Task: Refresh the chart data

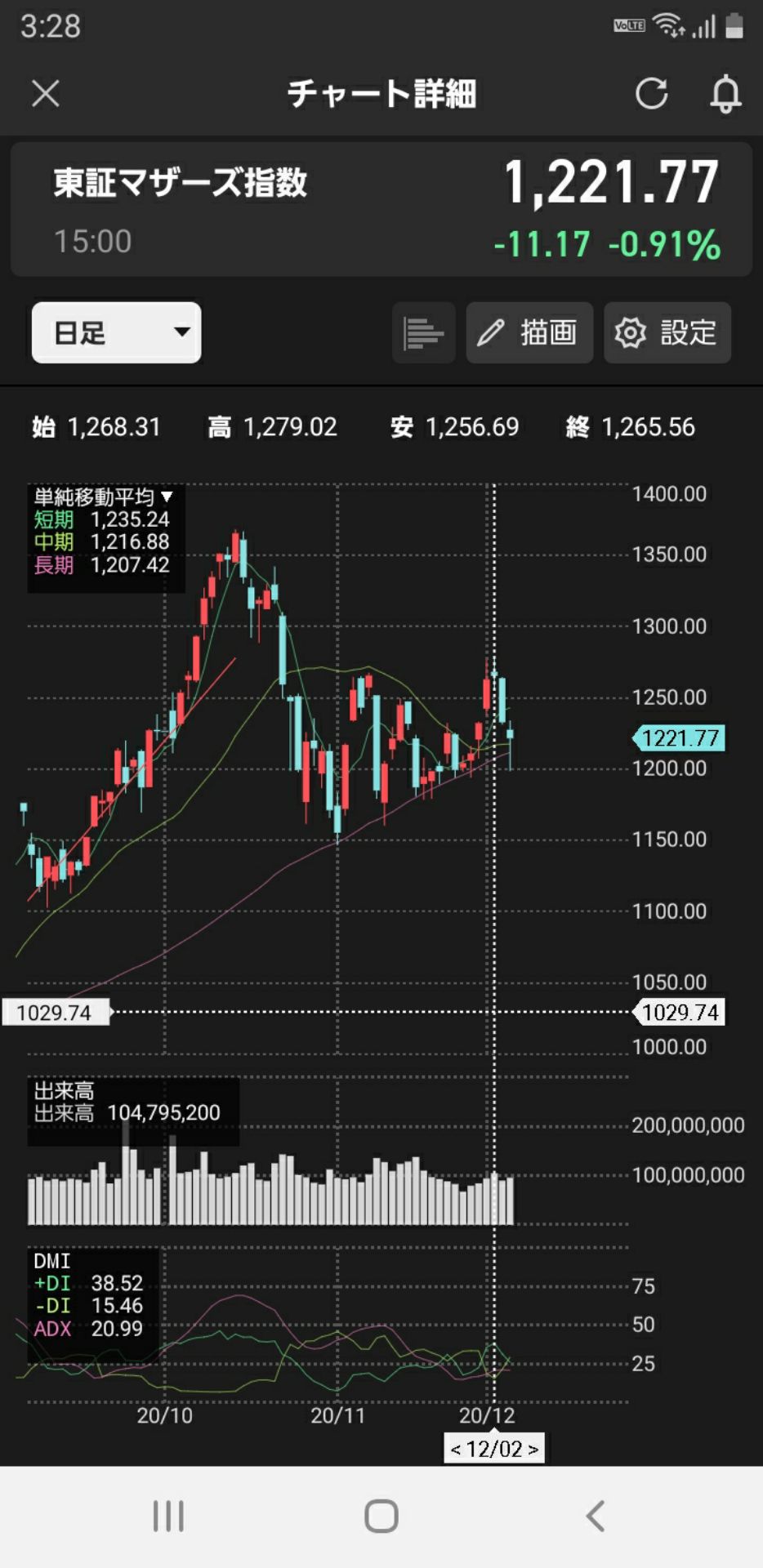Action: point(651,94)
